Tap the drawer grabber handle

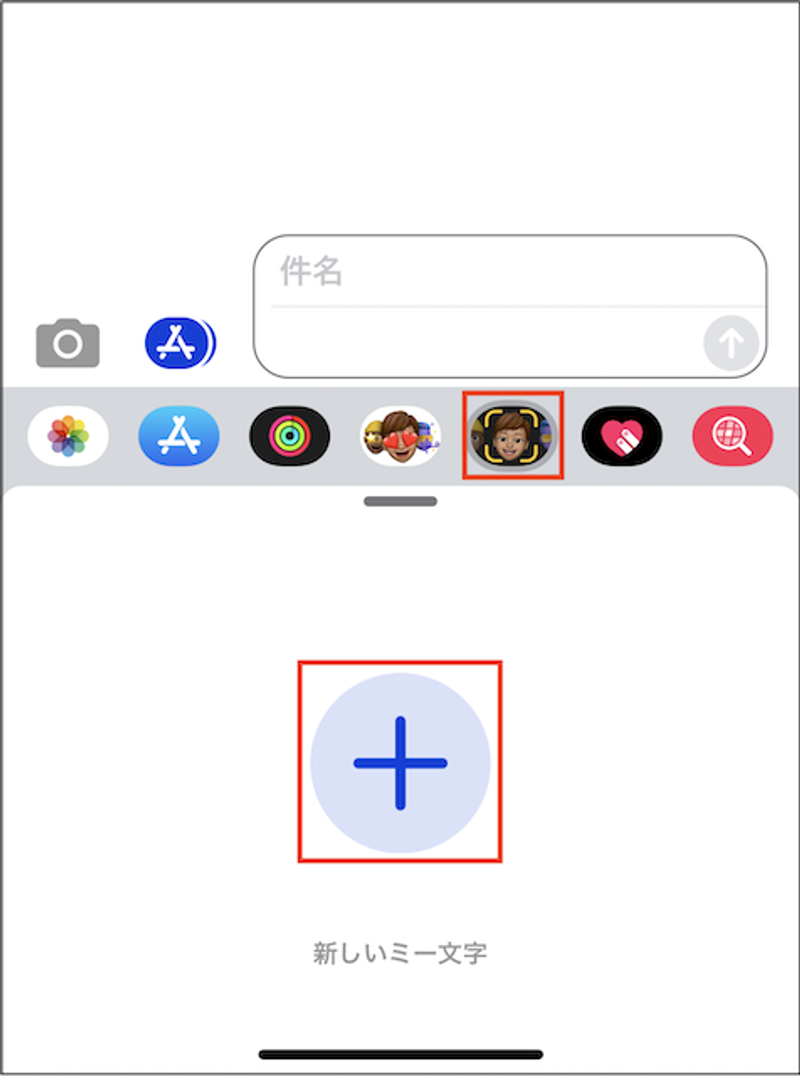(400, 501)
